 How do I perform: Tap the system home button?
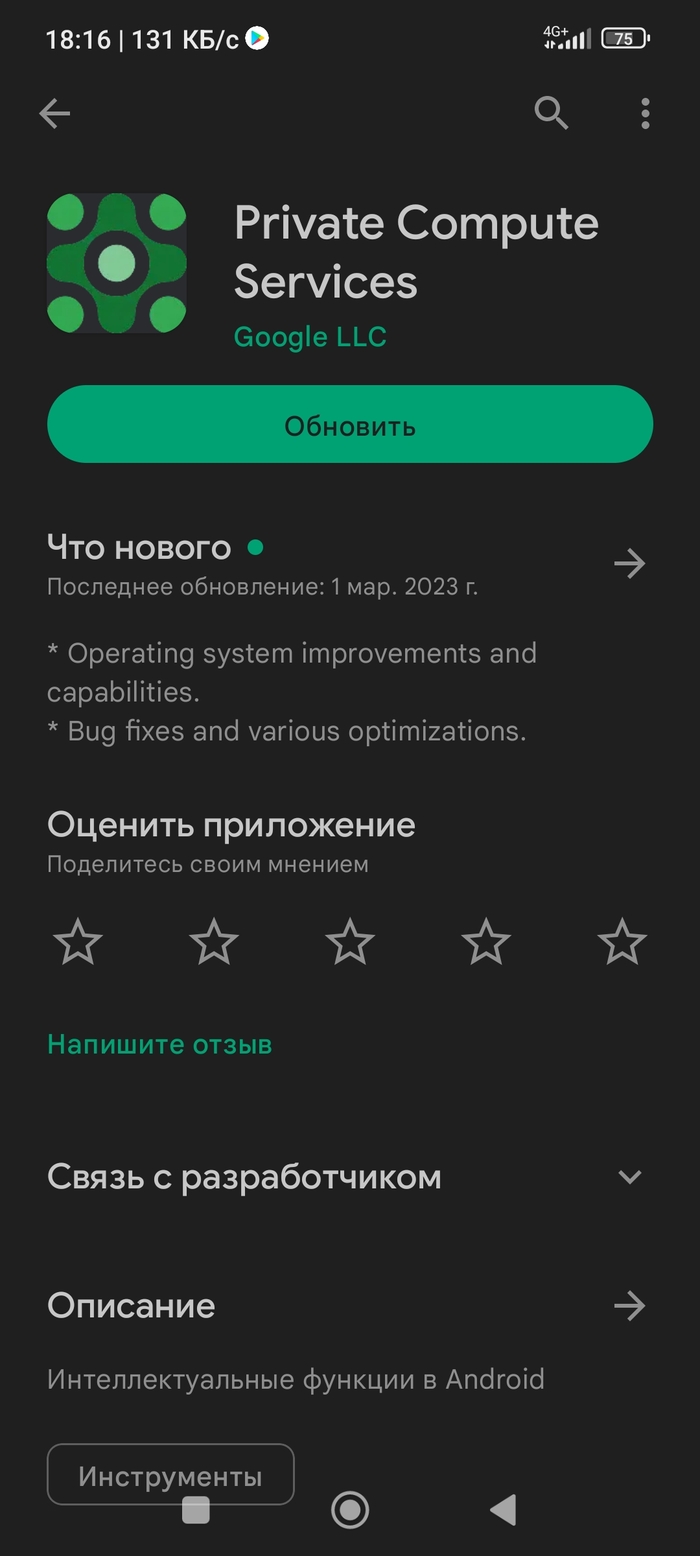(x=350, y=1509)
